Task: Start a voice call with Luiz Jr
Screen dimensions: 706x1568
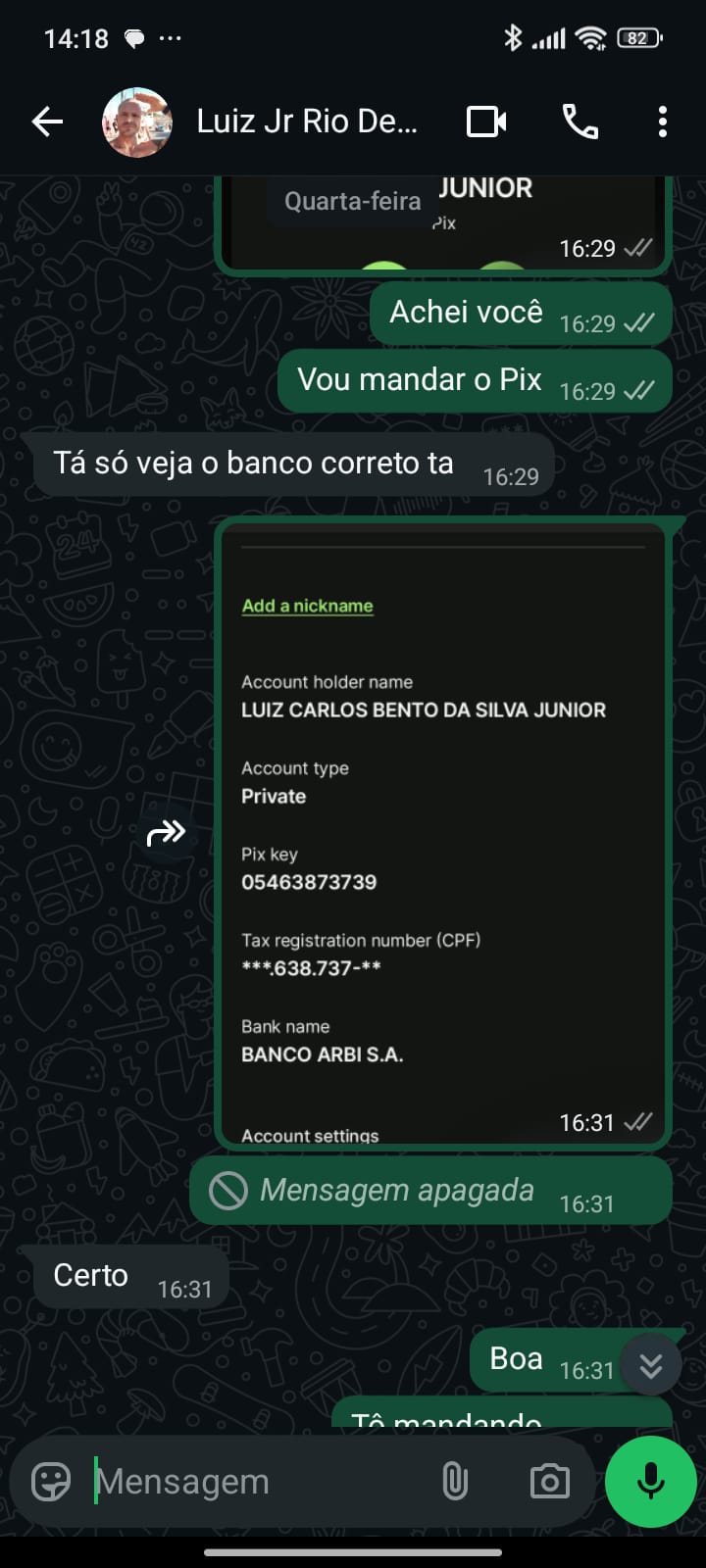Action: click(580, 122)
